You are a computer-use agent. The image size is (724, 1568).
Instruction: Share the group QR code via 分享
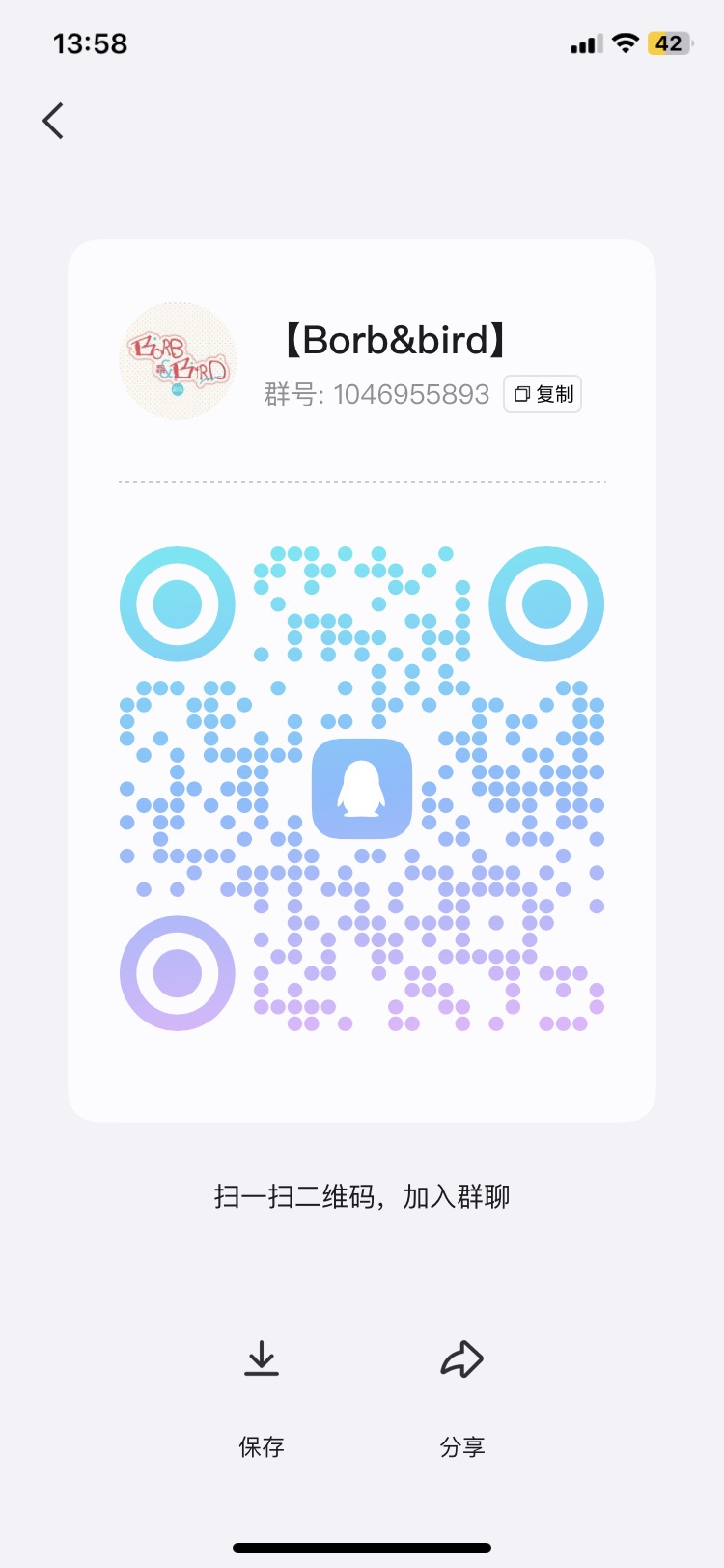462,1397
